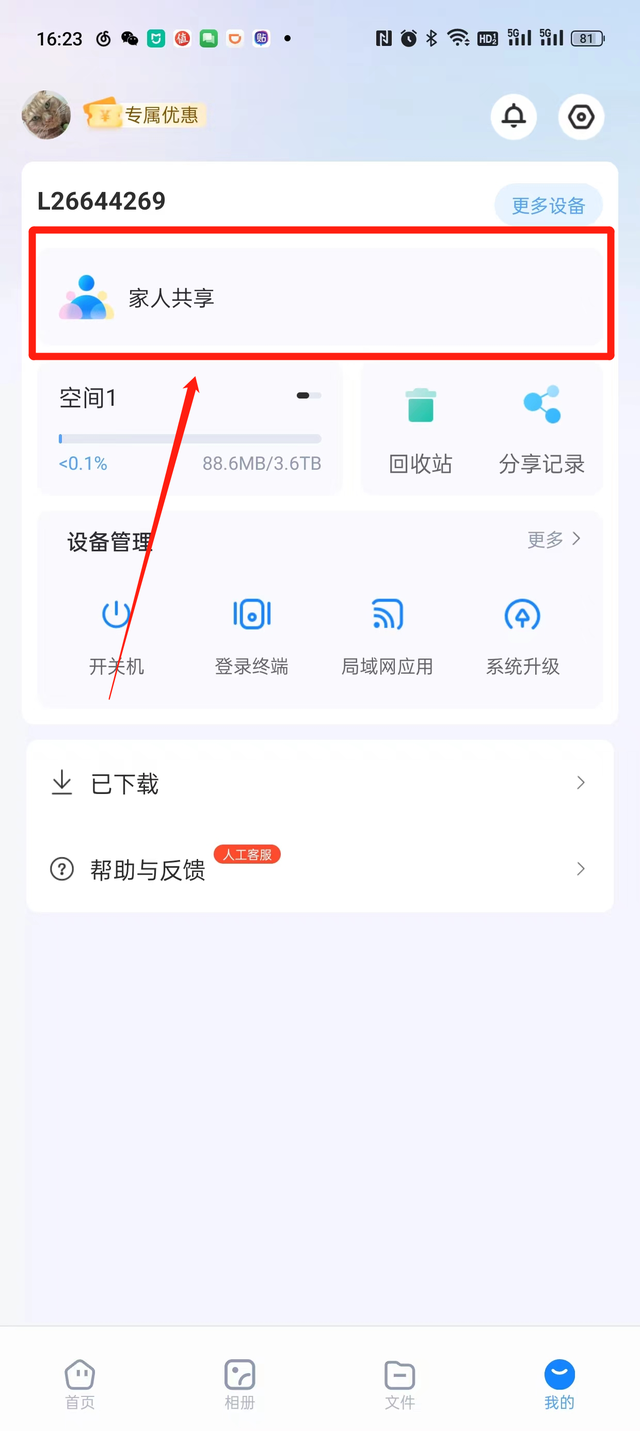This screenshot has height=1431, width=640.
Task: Open 回收站 recycle bin
Action: [x=421, y=430]
